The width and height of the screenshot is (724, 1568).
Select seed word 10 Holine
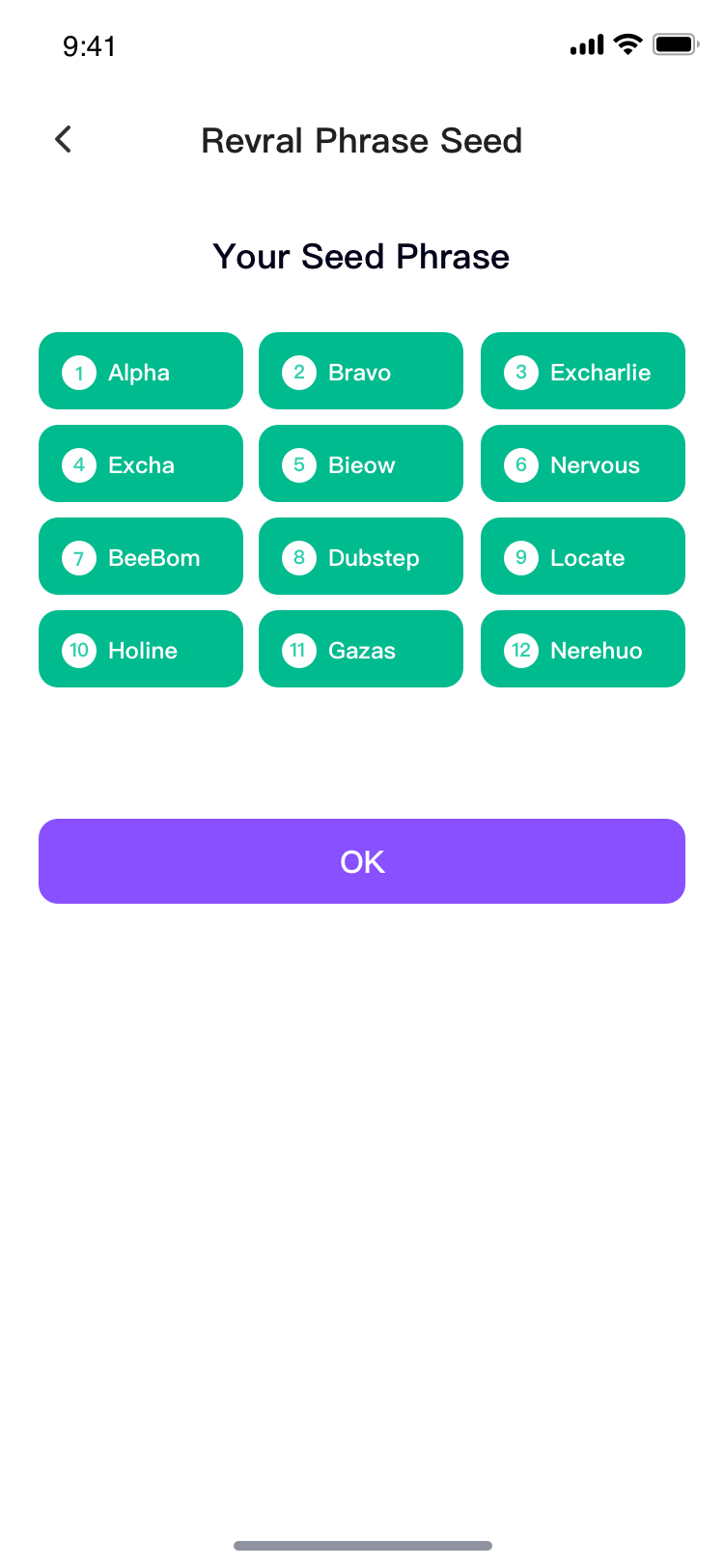(141, 650)
